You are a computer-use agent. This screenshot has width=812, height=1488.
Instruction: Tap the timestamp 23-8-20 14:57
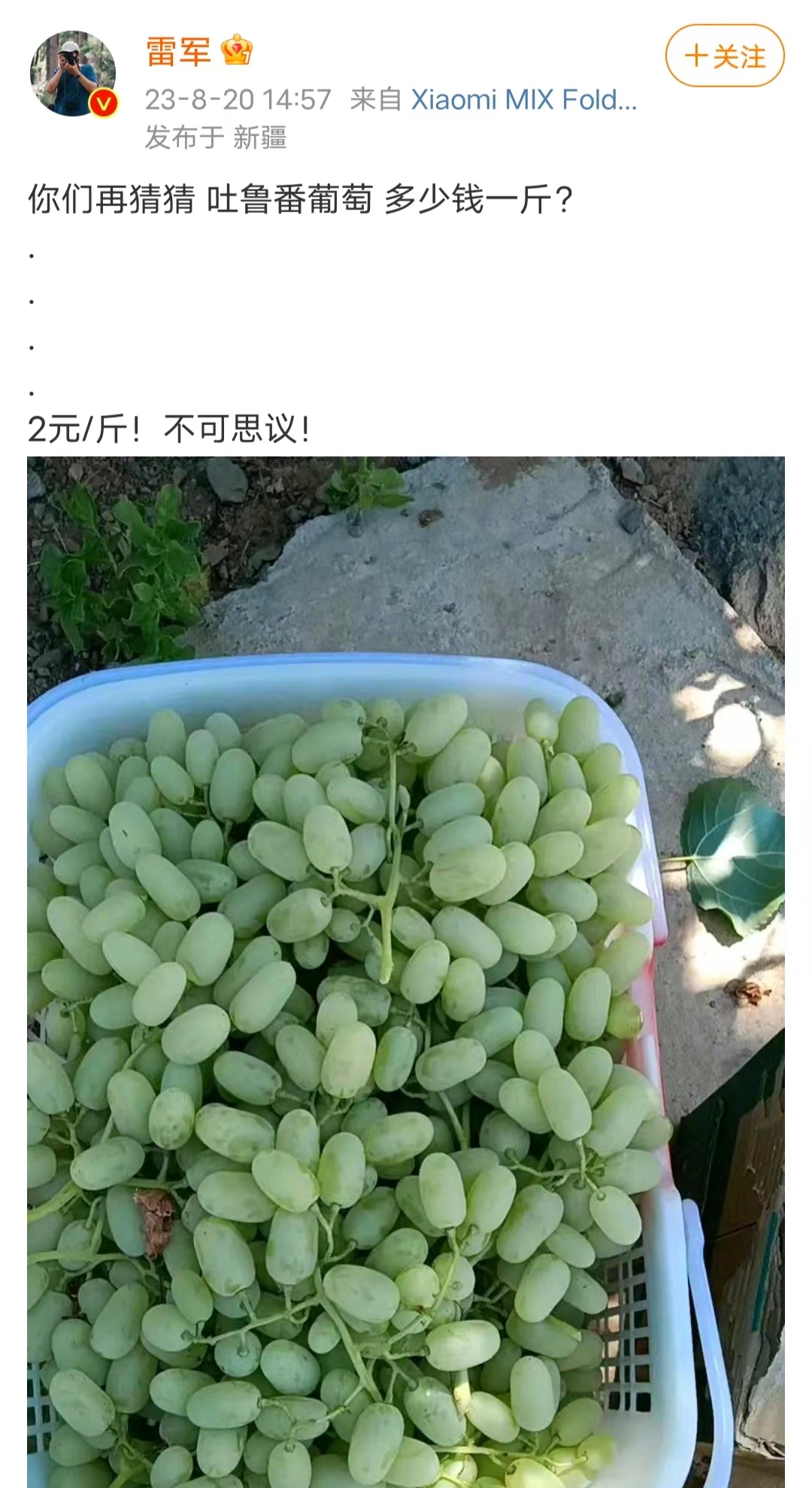pyautogui.click(x=241, y=99)
